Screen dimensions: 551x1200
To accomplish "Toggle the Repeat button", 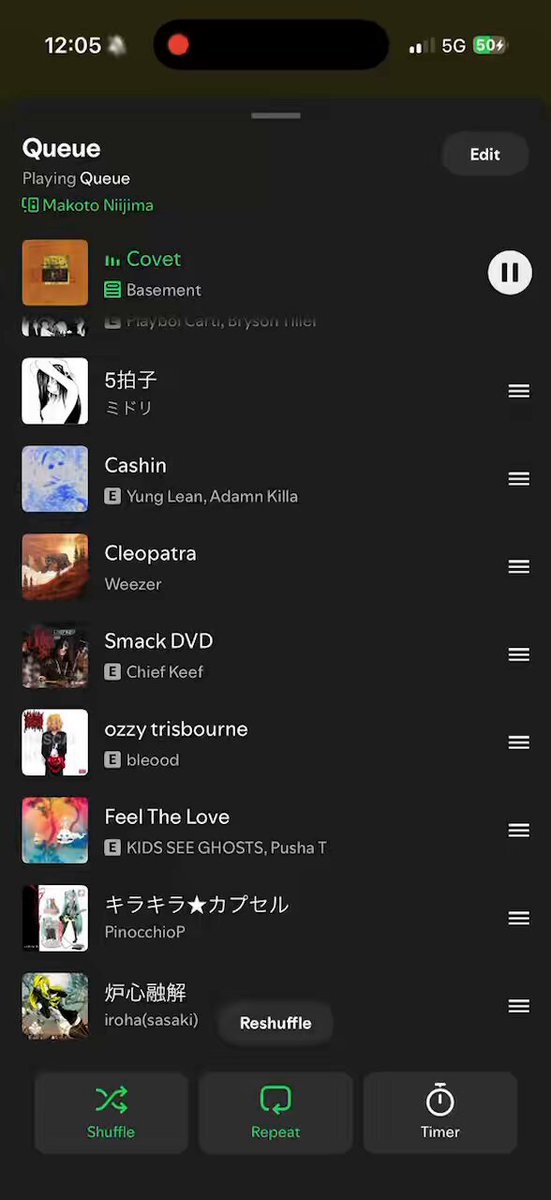I will click(x=275, y=1113).
